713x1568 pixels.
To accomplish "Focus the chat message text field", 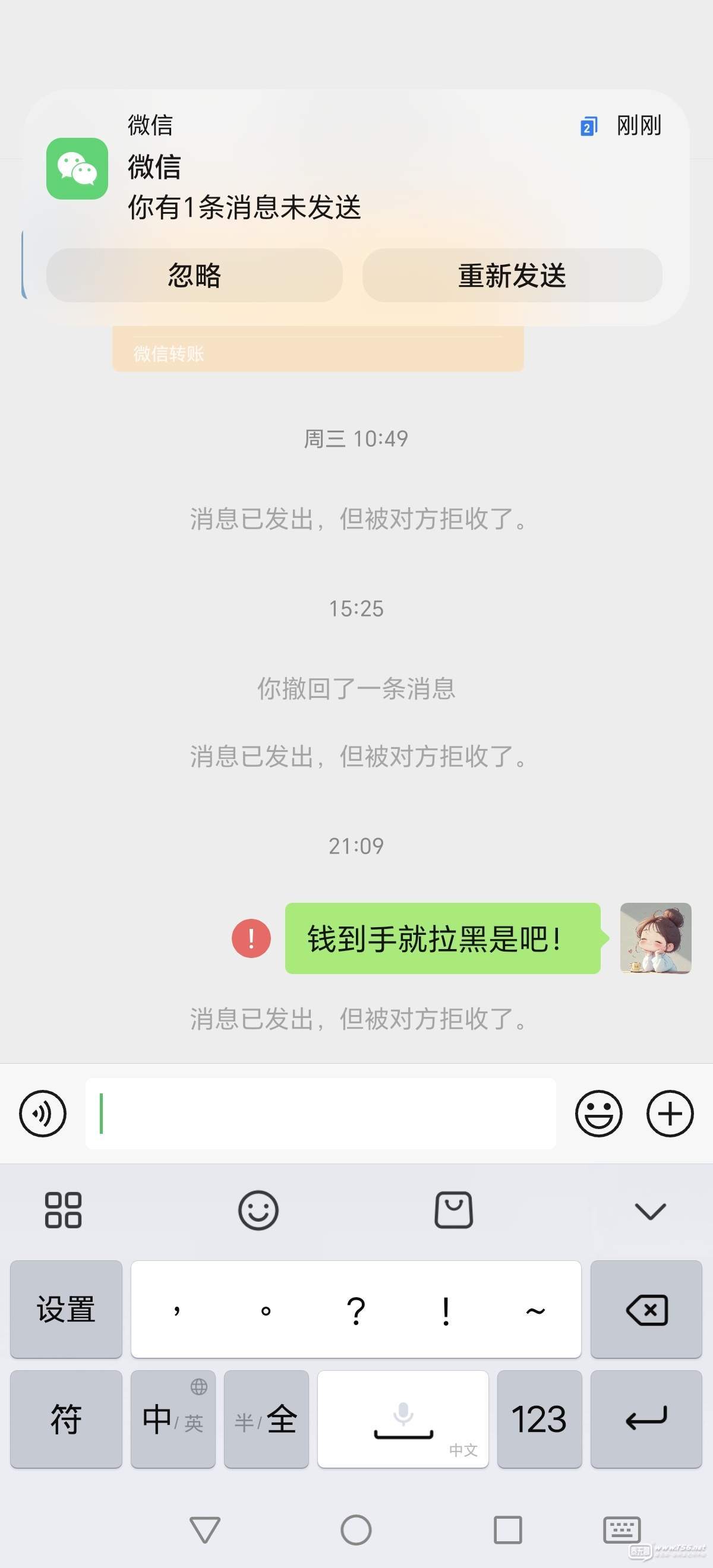I will pyautogui.click(x=320, y=1113).
